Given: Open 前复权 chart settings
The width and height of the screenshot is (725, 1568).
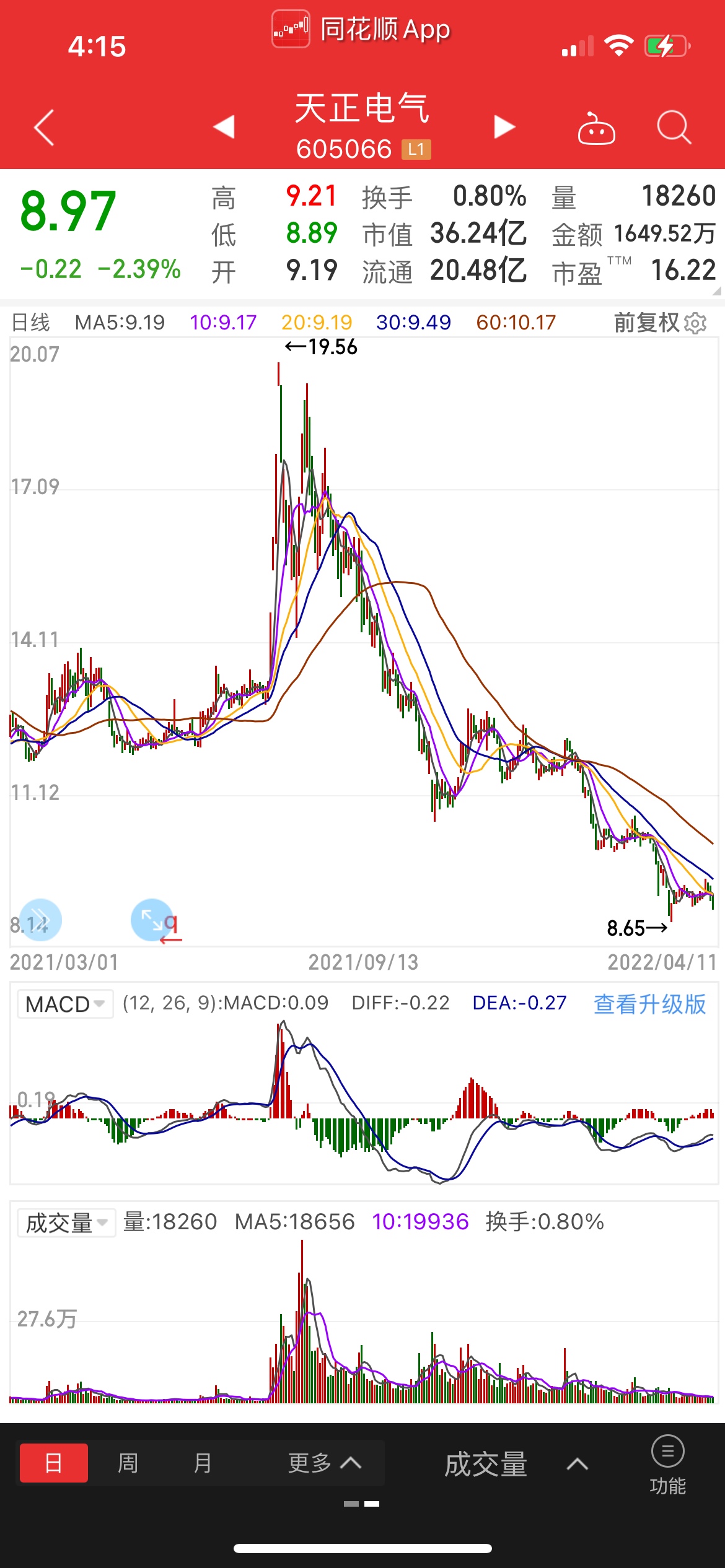Looking at the screenshot, I should pyautogui.click(x=660, y=323).
